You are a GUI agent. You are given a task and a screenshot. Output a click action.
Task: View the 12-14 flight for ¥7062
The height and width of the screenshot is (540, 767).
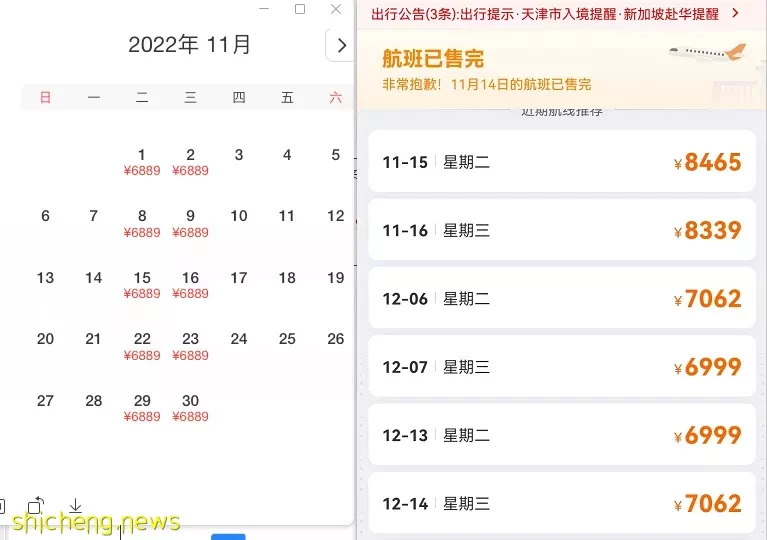(x=561, y=503)
